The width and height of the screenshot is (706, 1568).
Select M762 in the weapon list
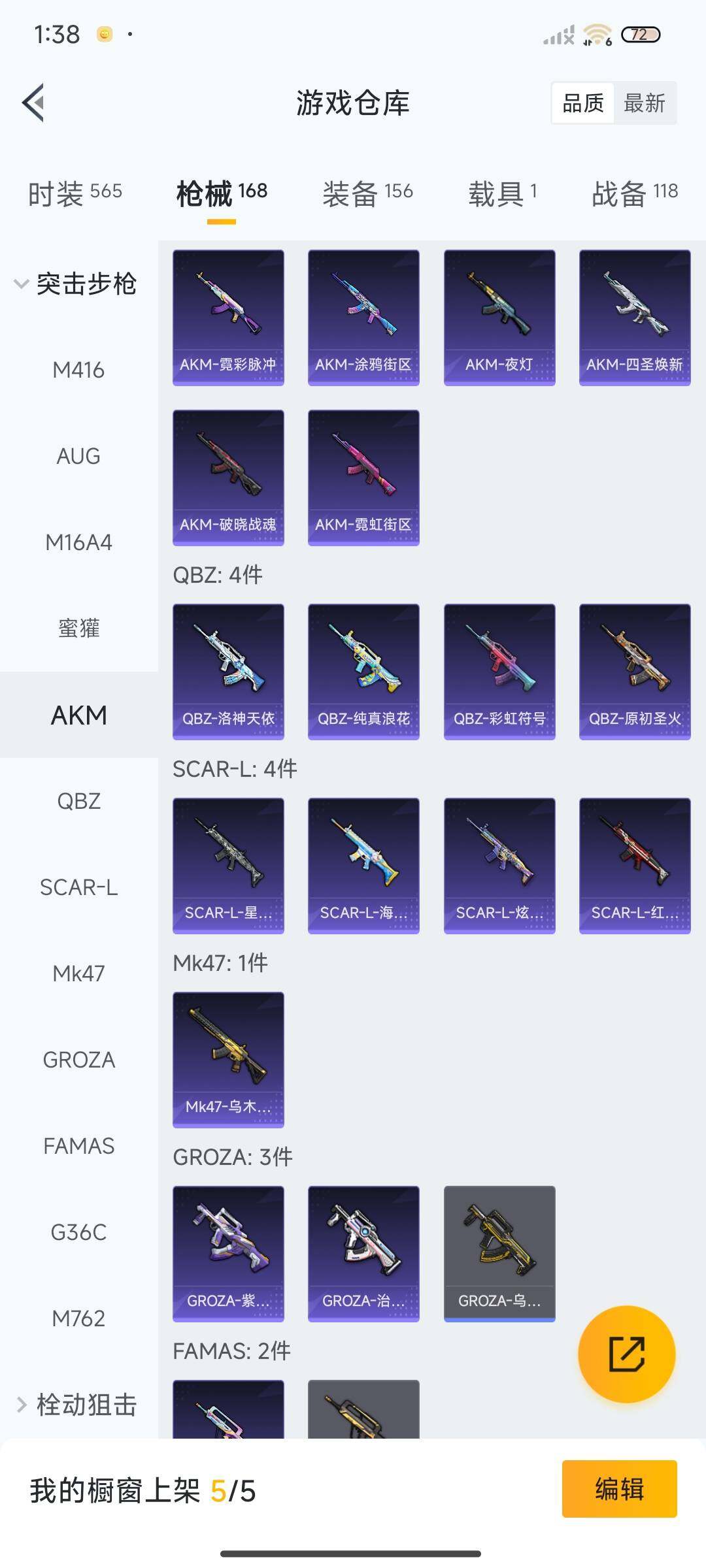point(78,1318)
